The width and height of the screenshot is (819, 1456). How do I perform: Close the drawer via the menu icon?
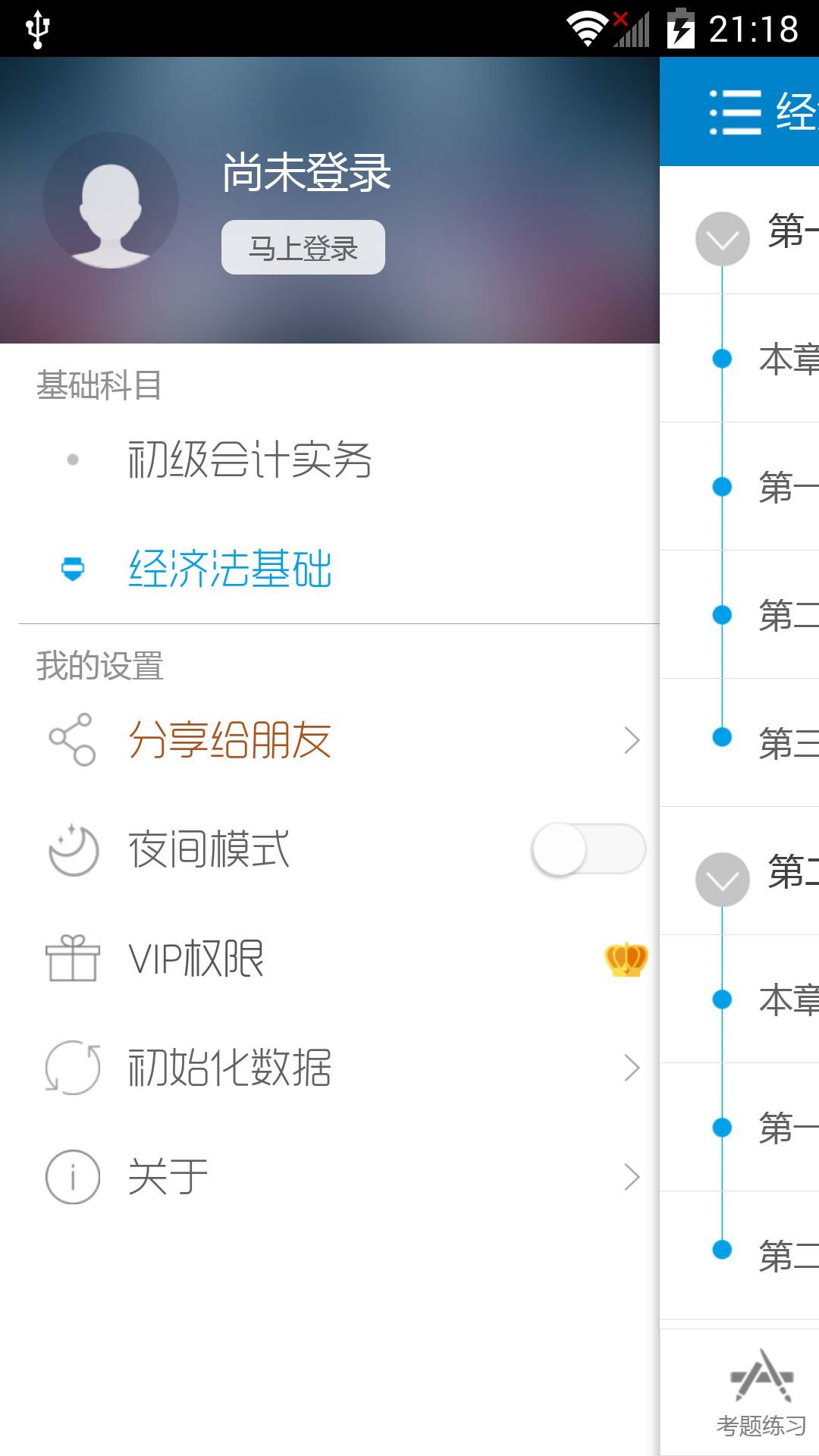point(735,112)
